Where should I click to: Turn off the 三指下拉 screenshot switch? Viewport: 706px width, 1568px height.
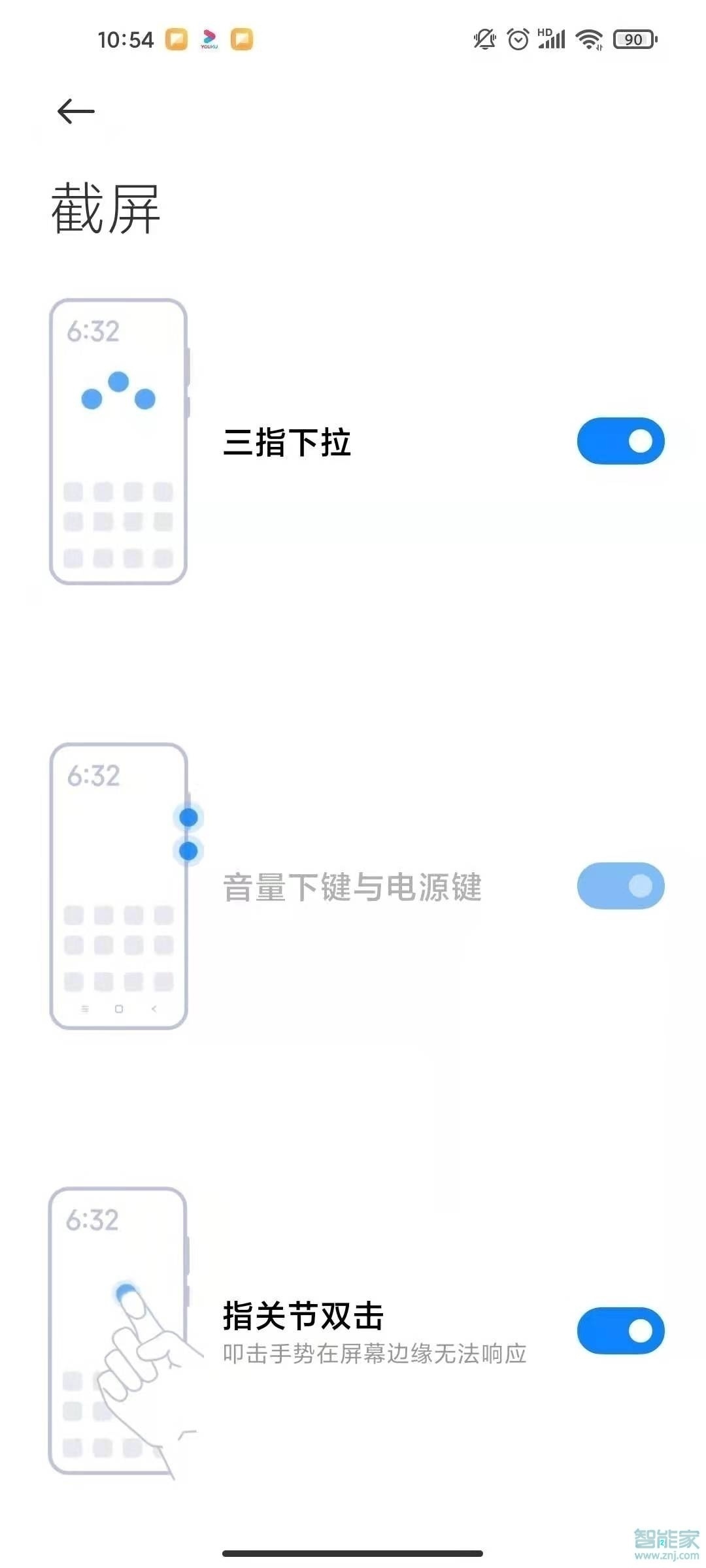[x=620, y=441]
